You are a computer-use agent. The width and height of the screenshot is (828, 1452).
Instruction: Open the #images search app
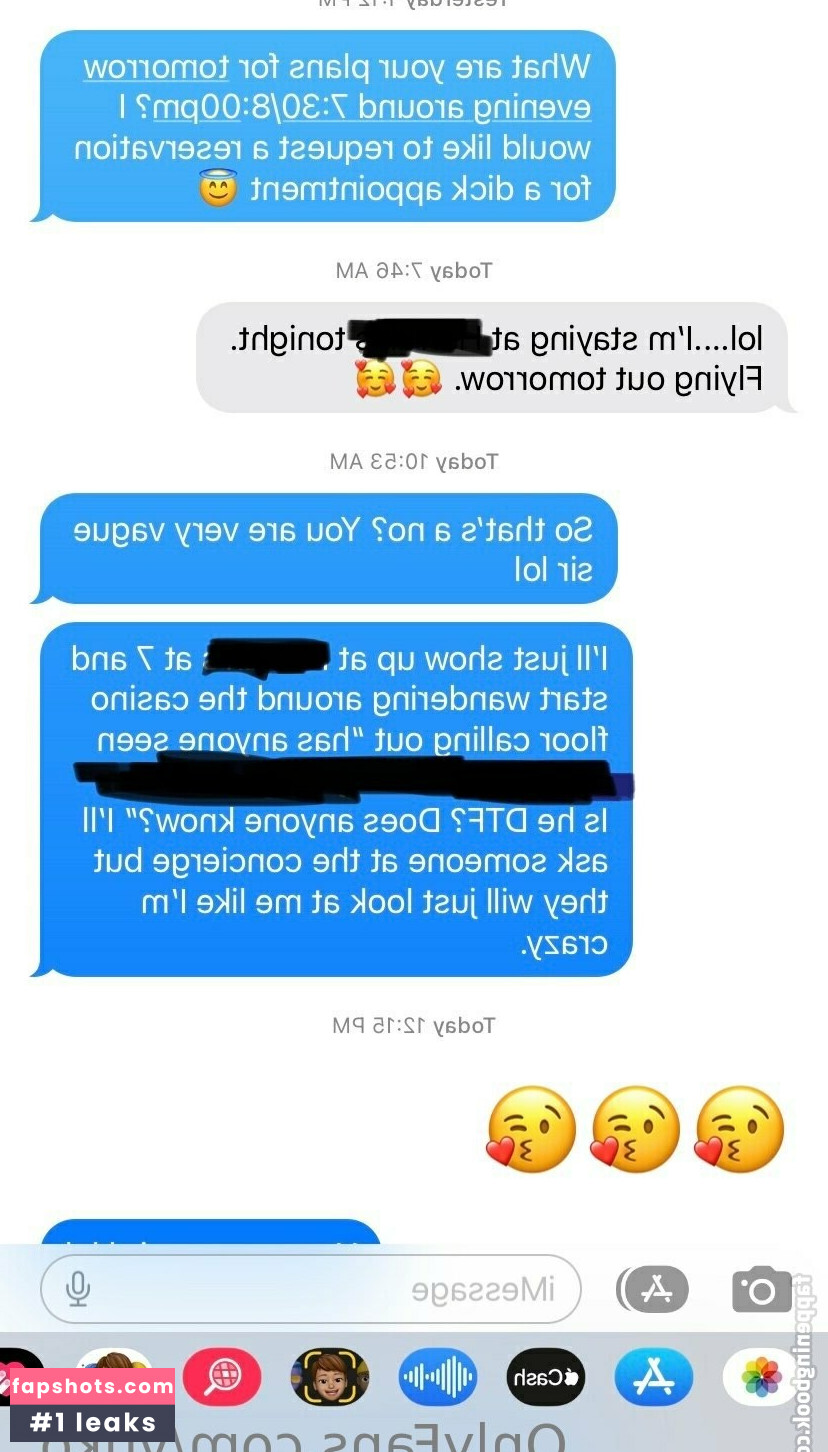(221, 1377)
